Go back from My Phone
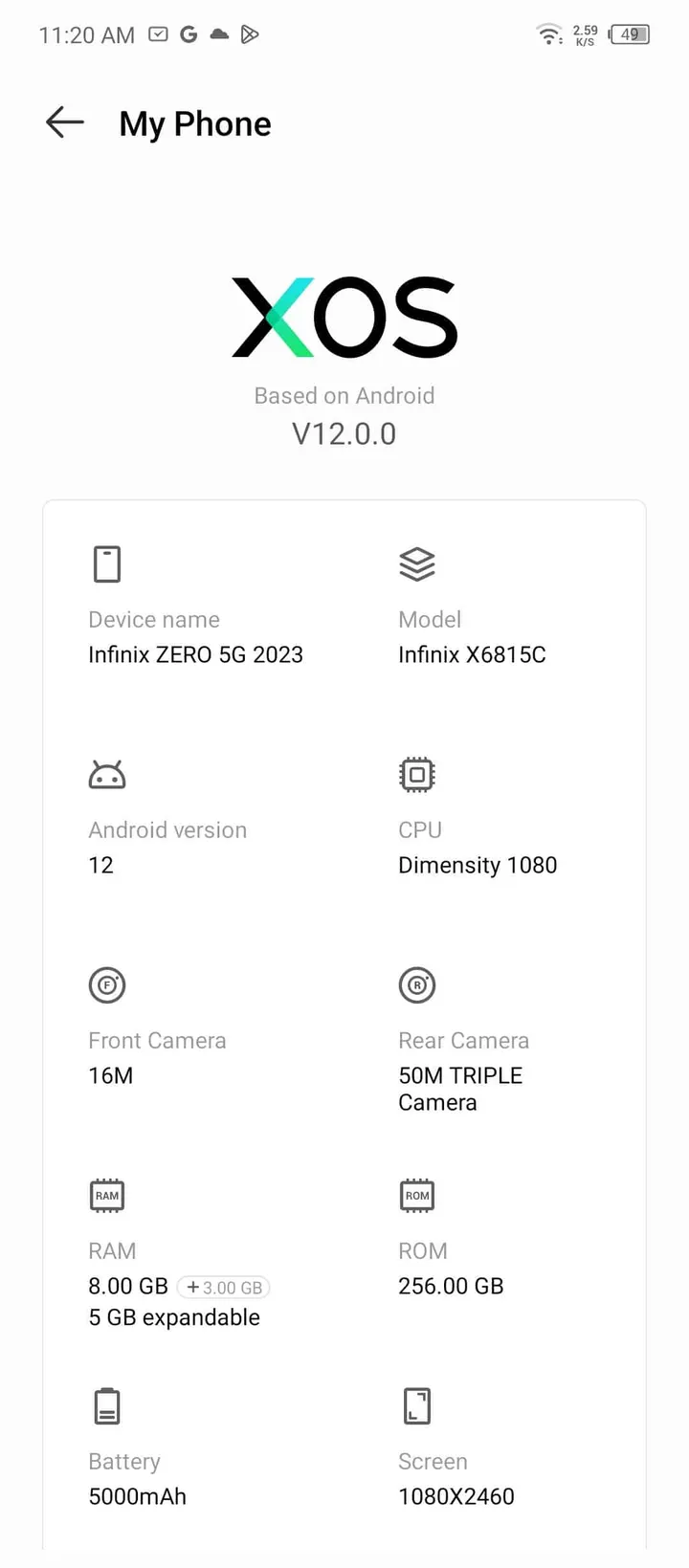 pos(65,123)
